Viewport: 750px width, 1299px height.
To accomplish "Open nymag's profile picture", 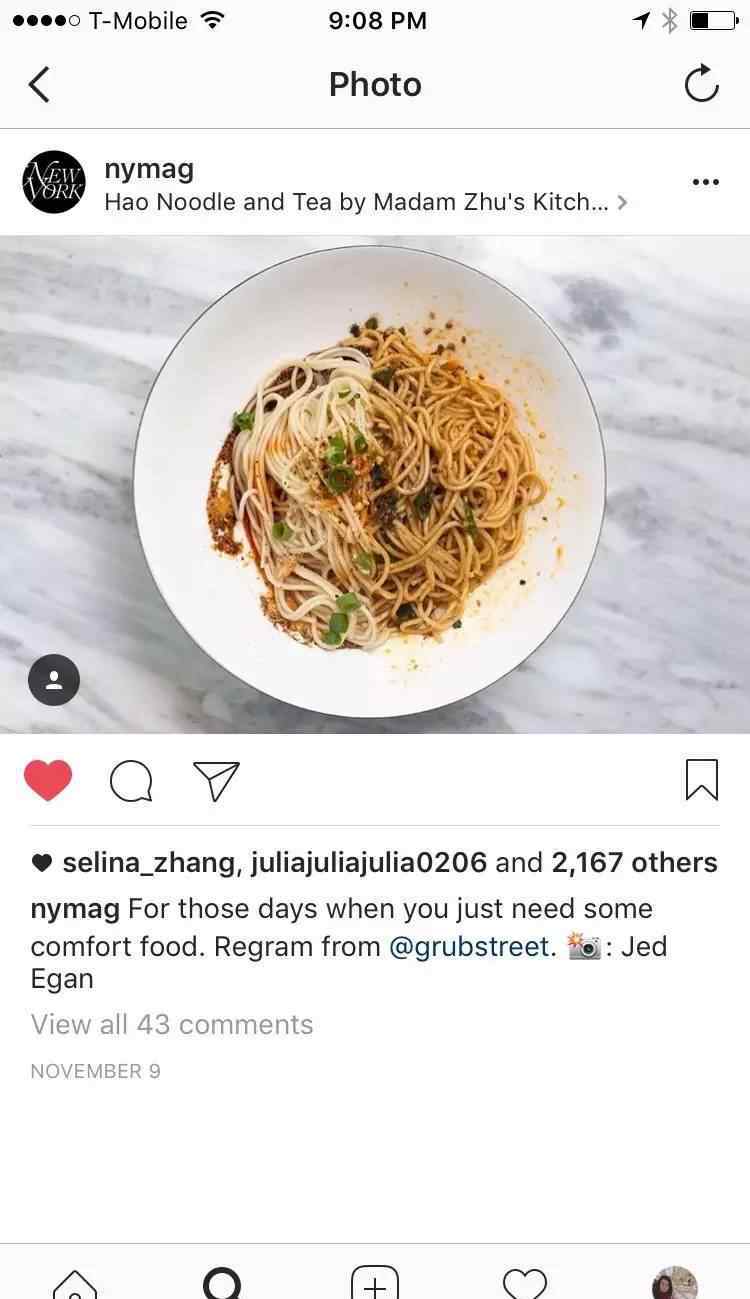I will (x=54, y=182).
